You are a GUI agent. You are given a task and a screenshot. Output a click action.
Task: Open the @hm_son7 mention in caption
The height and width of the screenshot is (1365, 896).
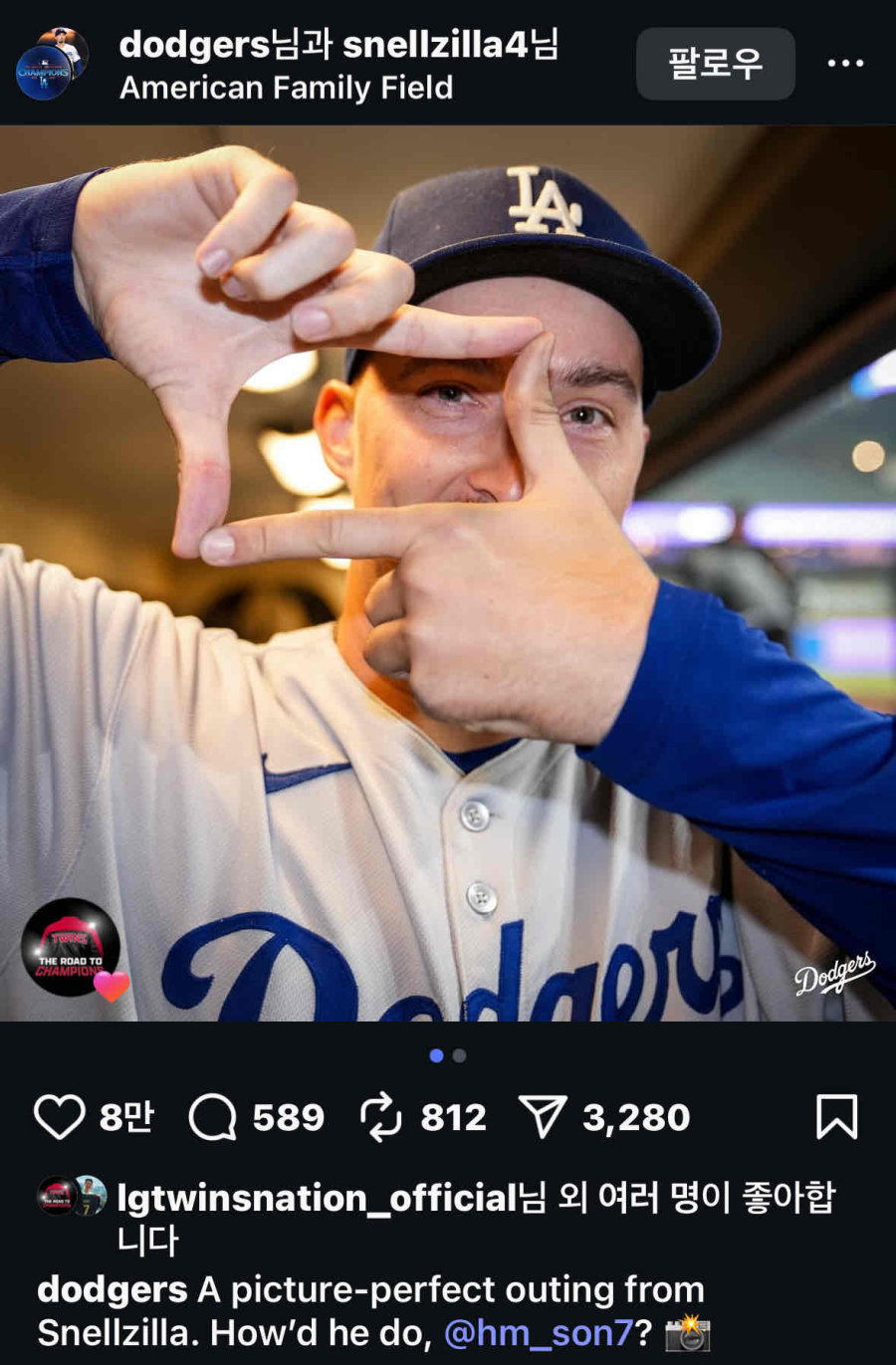tap(539, 1332)
